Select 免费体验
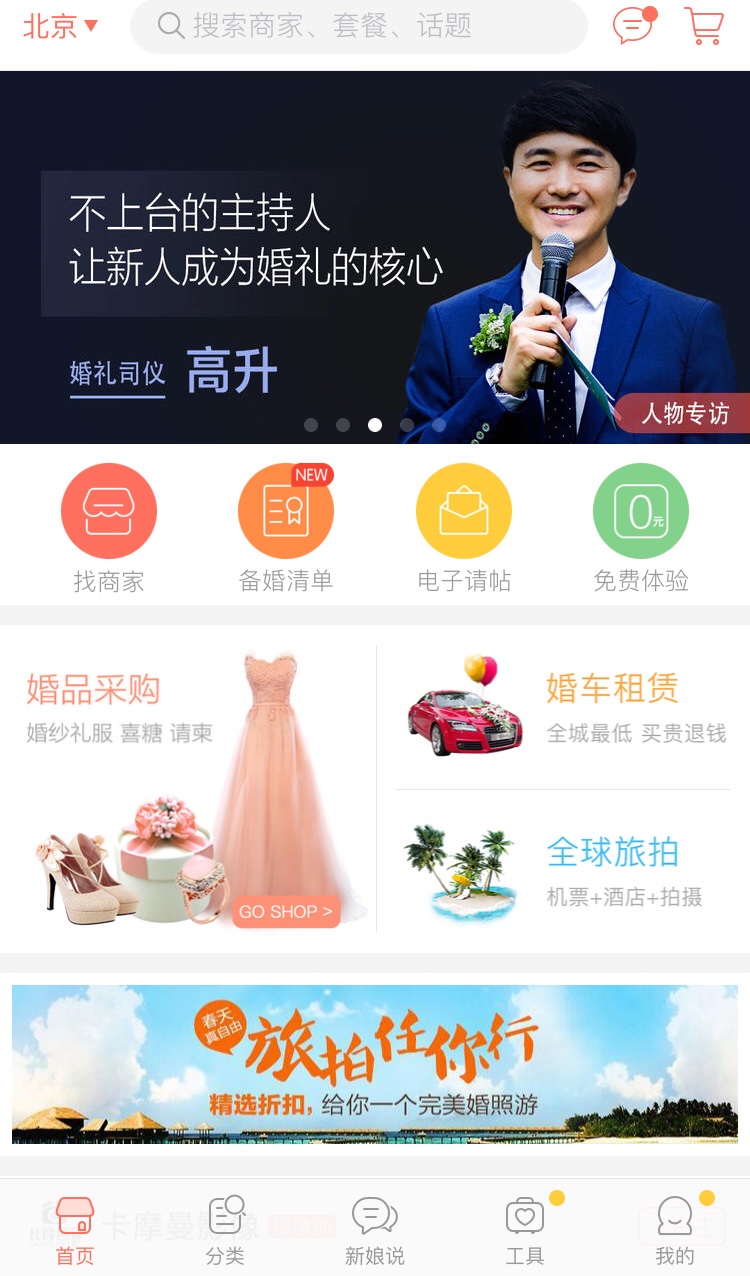750x1276 pixels. [641, 528]
